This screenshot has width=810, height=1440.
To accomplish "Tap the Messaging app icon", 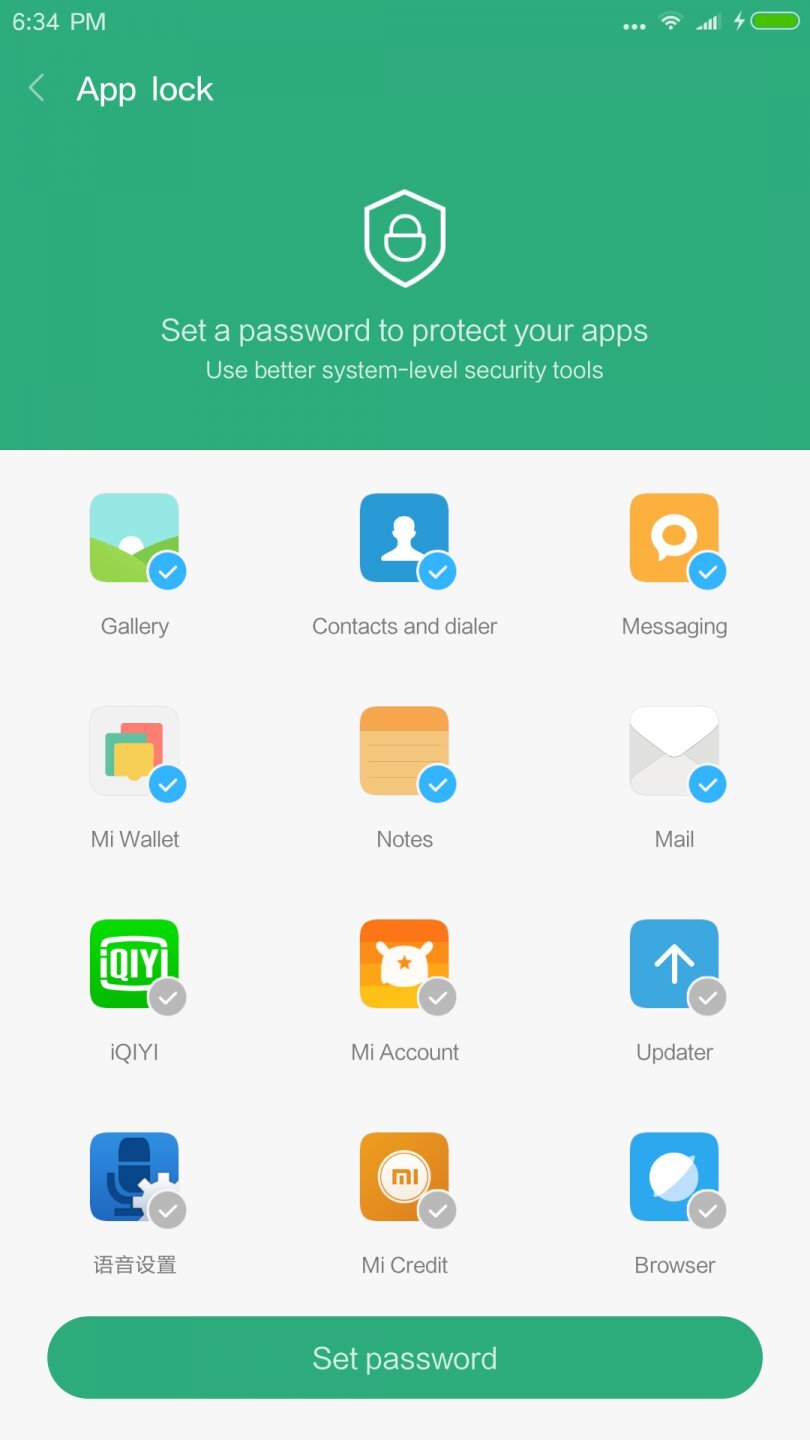I will pyautogui.click(x=674, y=539).
